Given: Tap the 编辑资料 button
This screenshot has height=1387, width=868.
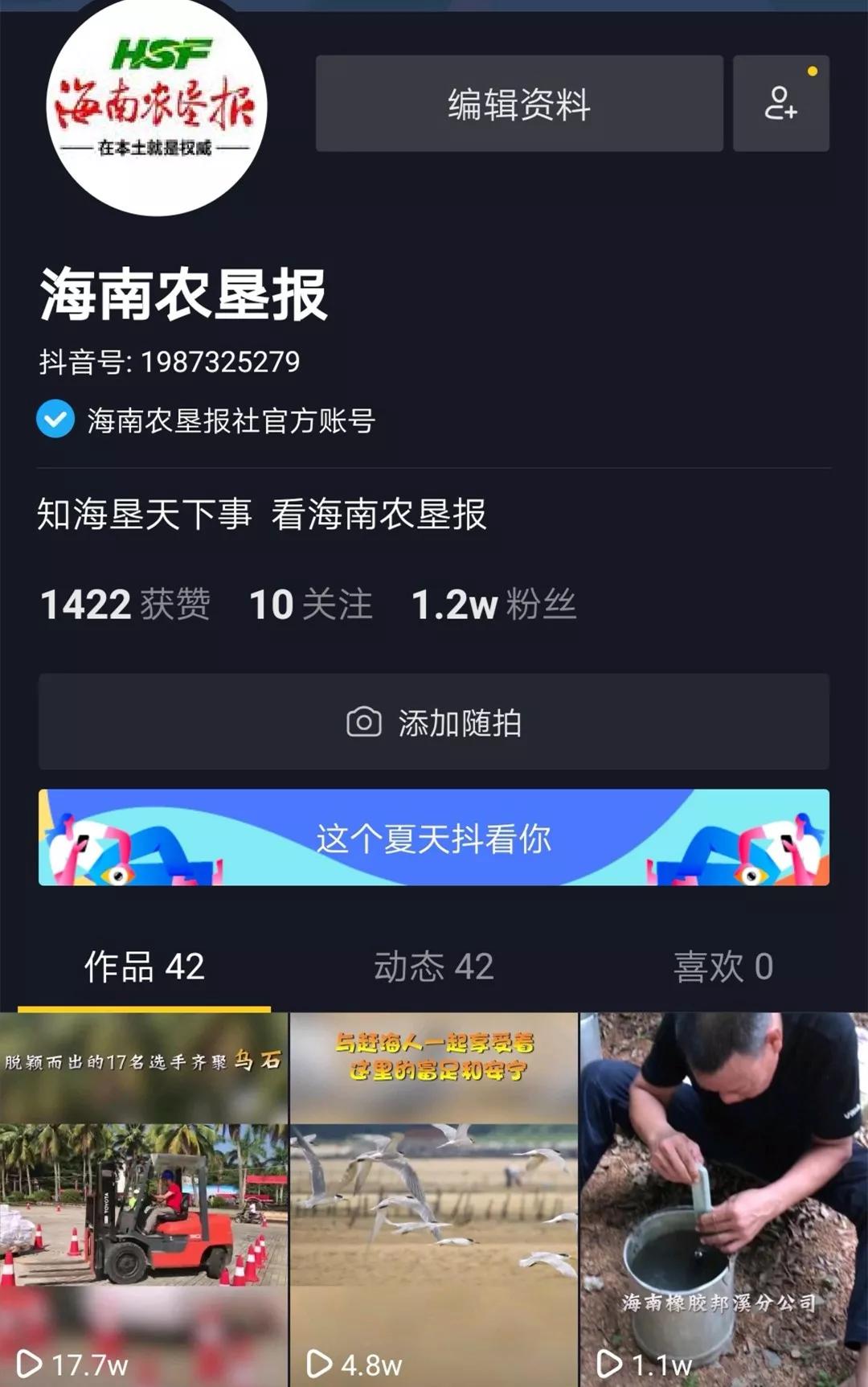Looking at the screenshot, I should click(x=519, y=104).
